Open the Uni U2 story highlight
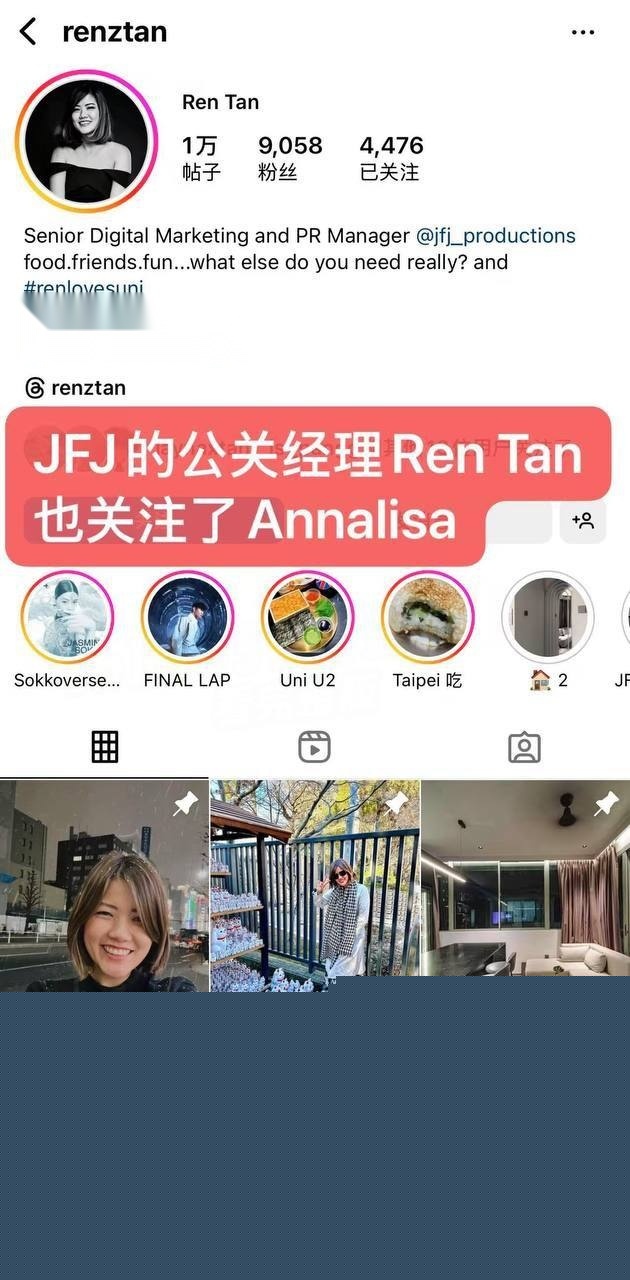Image resolution: width=630 pixels, height=1280 pixels. pyautogui.click(x=307, y=618)
